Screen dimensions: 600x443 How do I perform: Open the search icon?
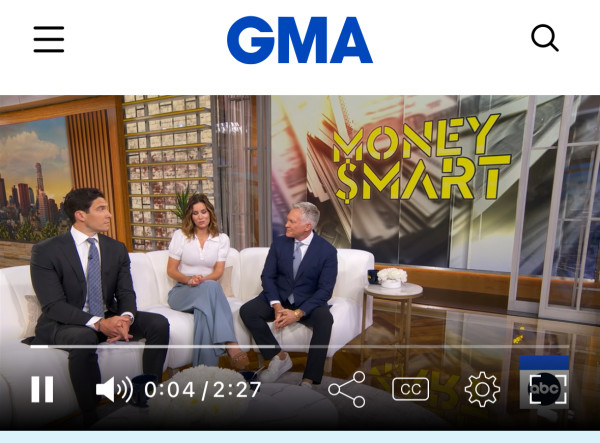[544, 39]
